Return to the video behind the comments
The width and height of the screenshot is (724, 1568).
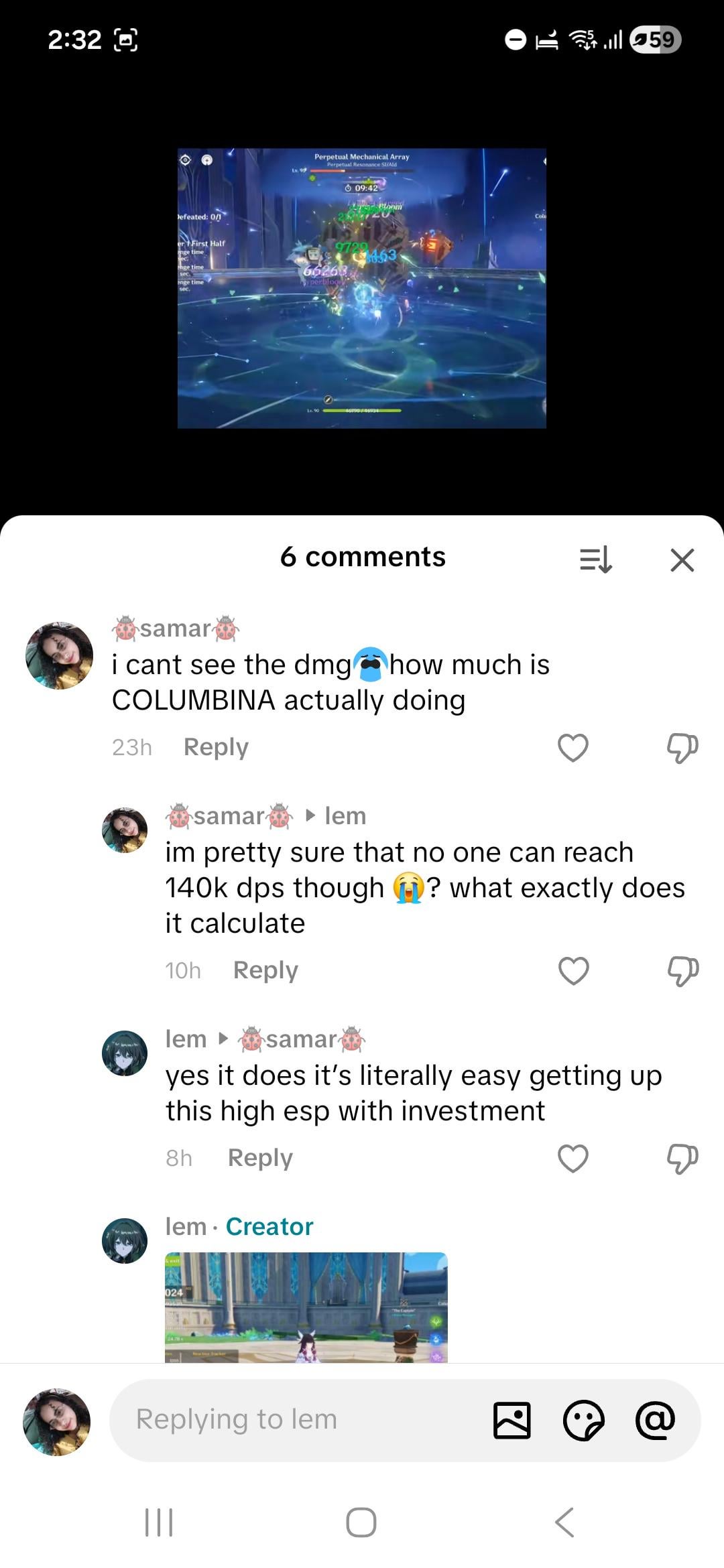[x=362, y=288]
